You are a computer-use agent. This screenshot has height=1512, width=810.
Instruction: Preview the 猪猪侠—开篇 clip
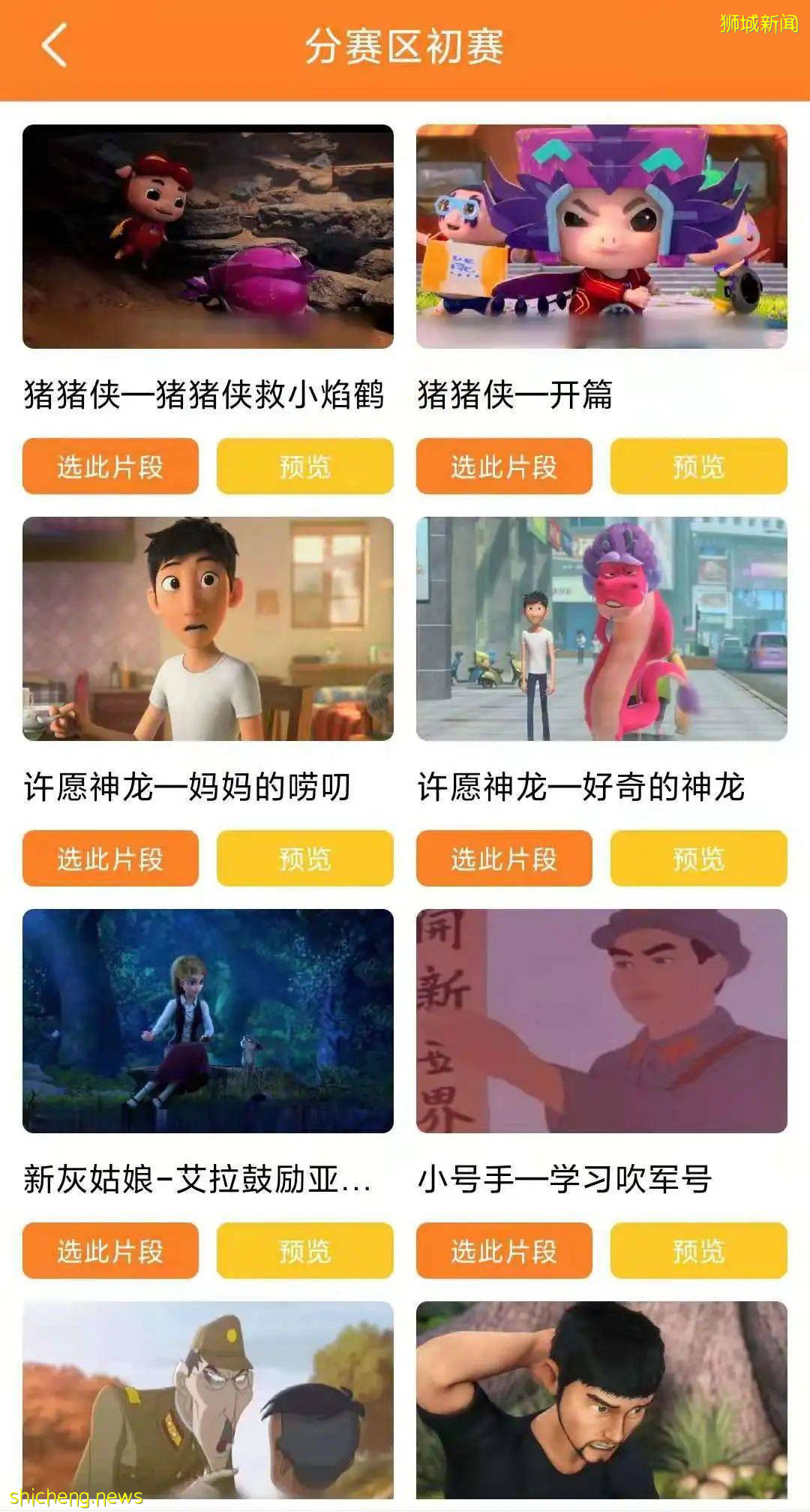tap(699, 466)
